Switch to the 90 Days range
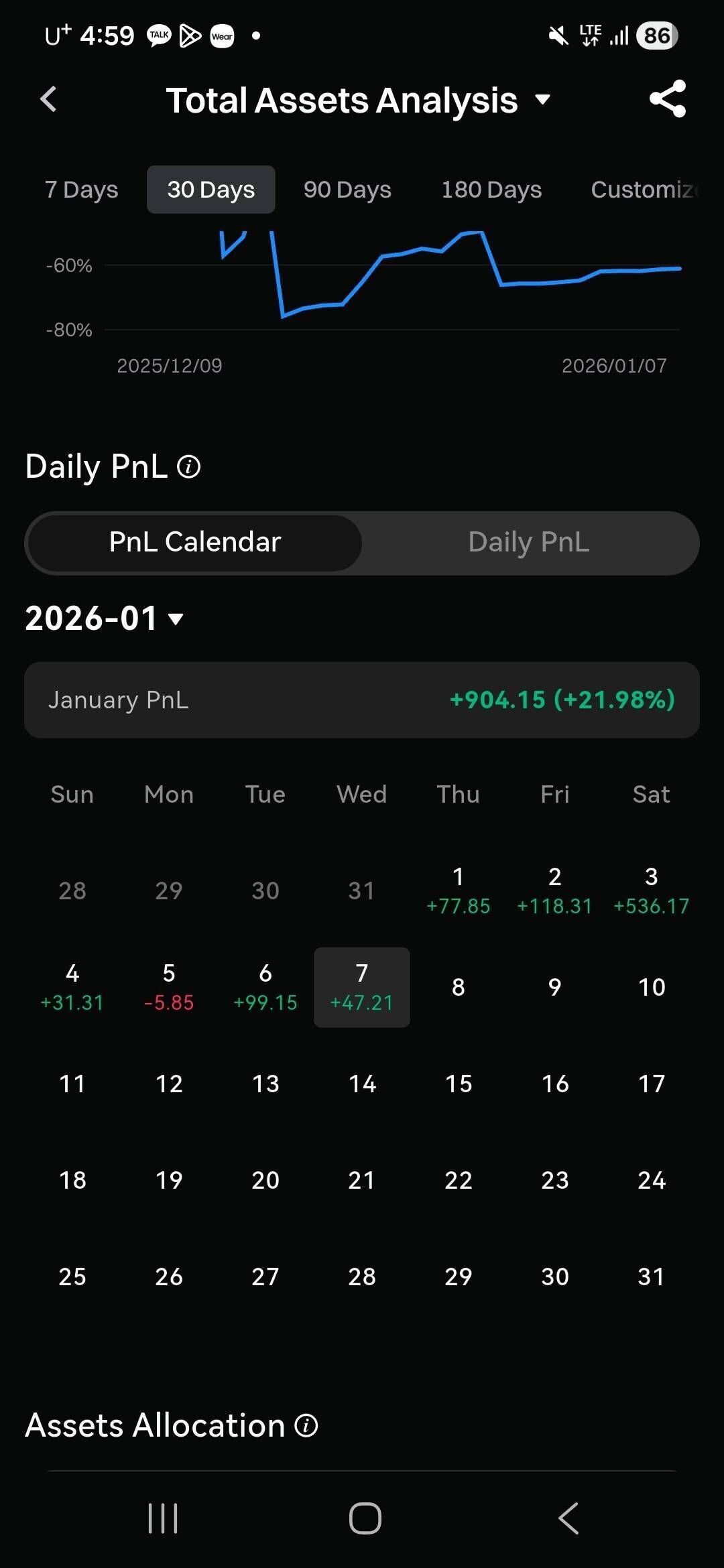Viewport: 724px width, 1568px height. pos(347,190)
